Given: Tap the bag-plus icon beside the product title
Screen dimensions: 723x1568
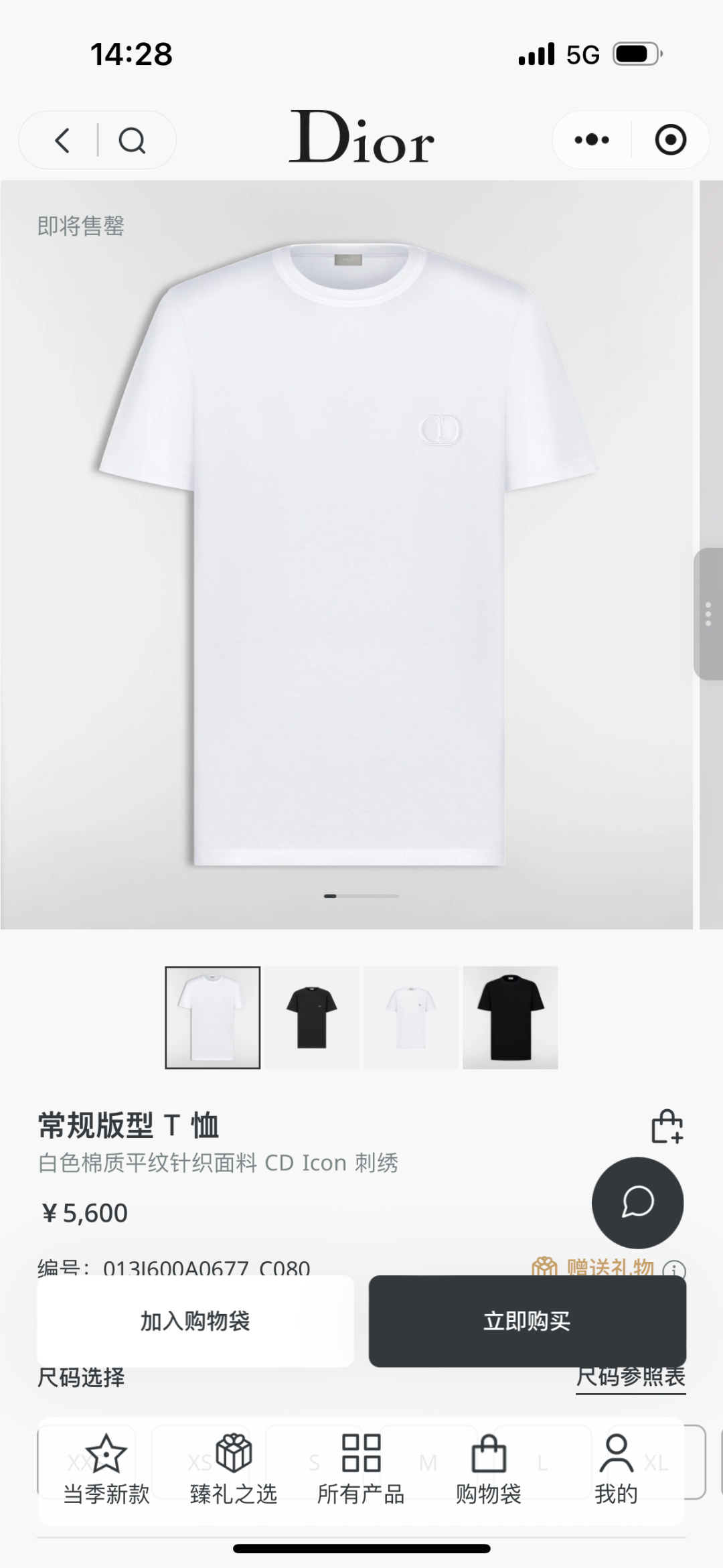Looking at the screenshot, I should (667, 1127).
